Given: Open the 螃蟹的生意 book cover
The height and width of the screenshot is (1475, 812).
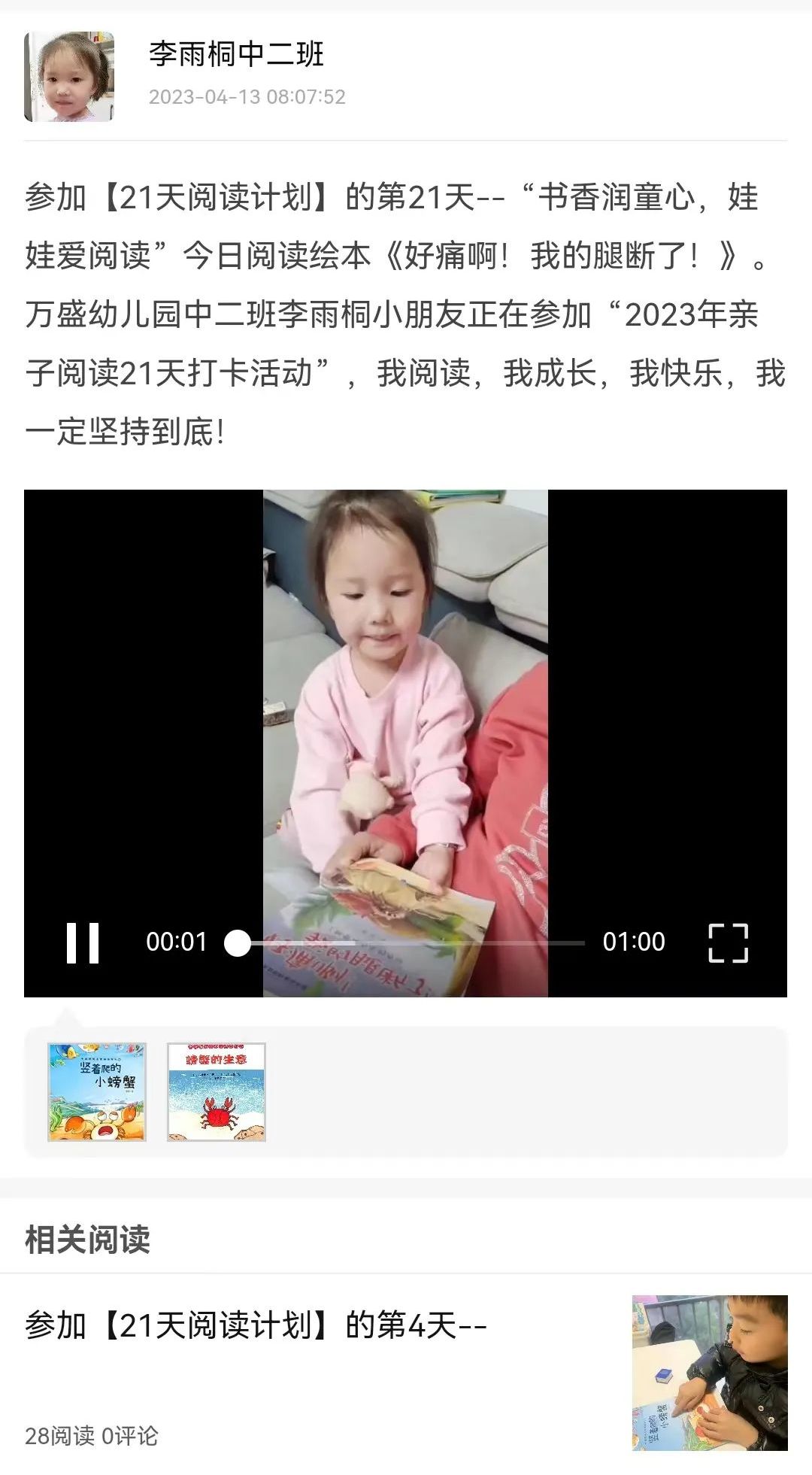Looking at the screenshot, I should click(217, 1091).
